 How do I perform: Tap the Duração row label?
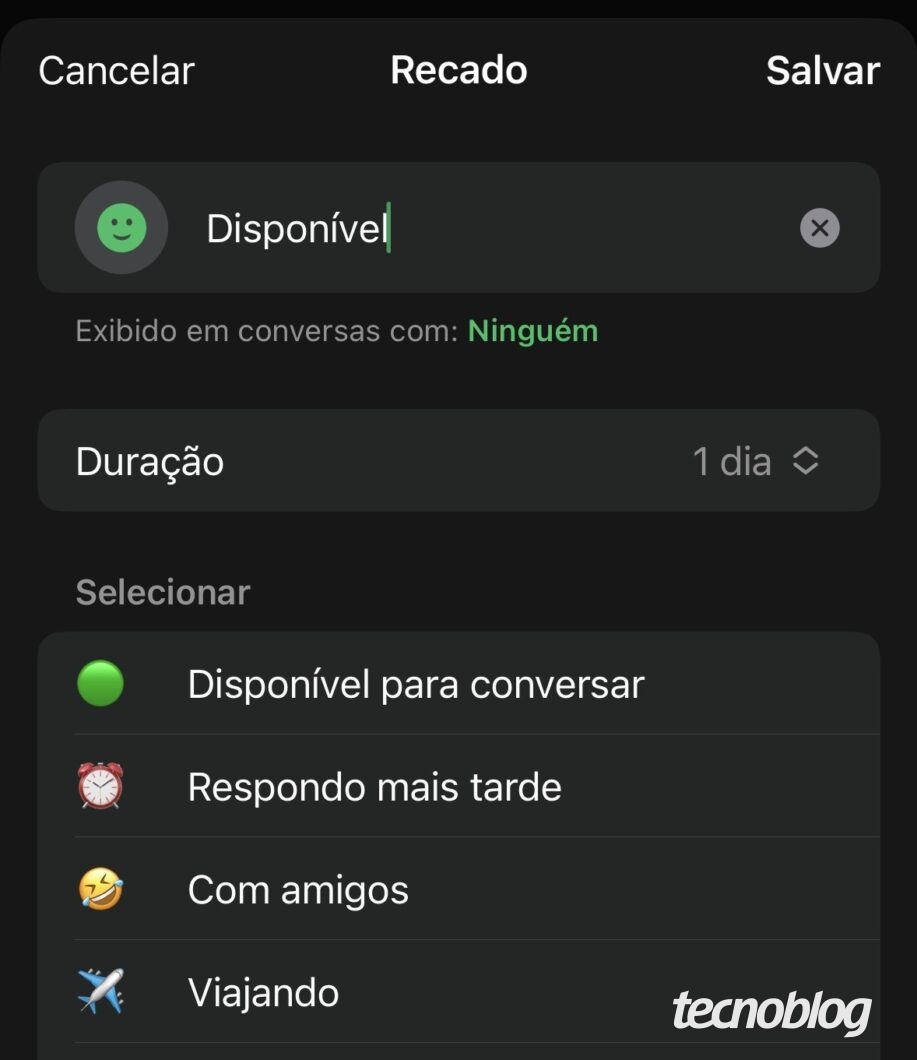tap(147, 460)
